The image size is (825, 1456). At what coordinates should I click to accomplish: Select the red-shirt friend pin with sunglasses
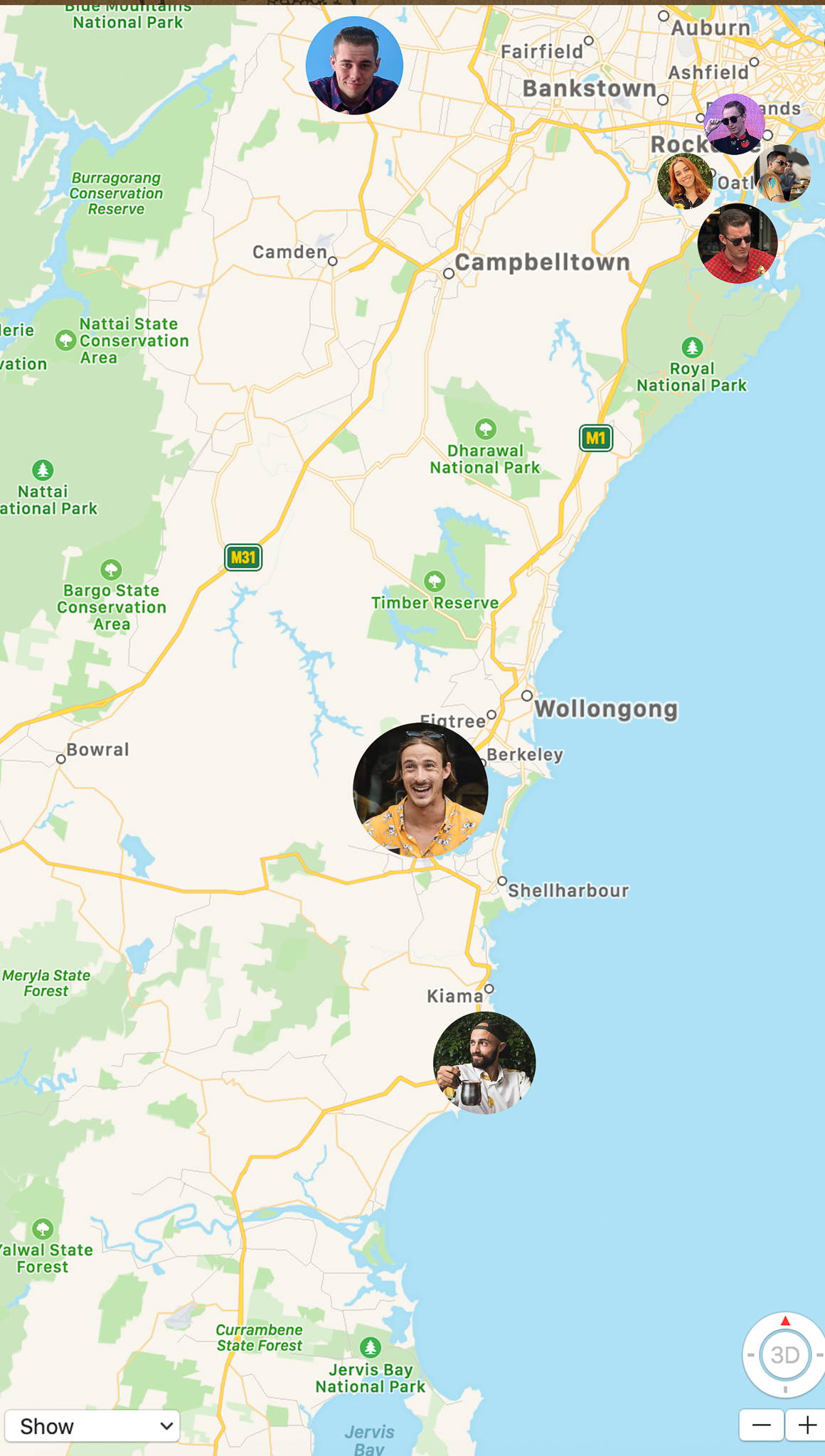pyautogui.click(x=738, y=243)
